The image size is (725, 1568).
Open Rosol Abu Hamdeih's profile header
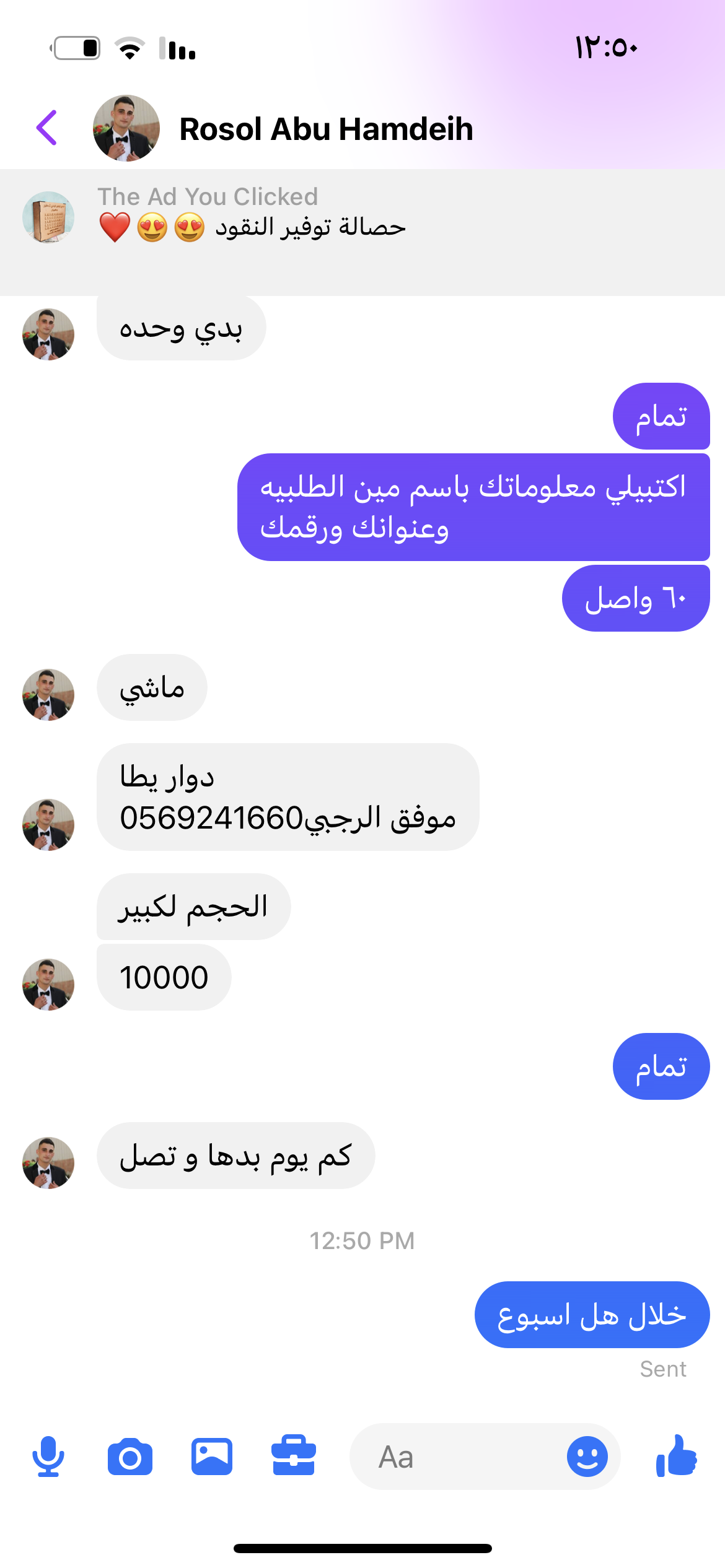click(326, 129)
